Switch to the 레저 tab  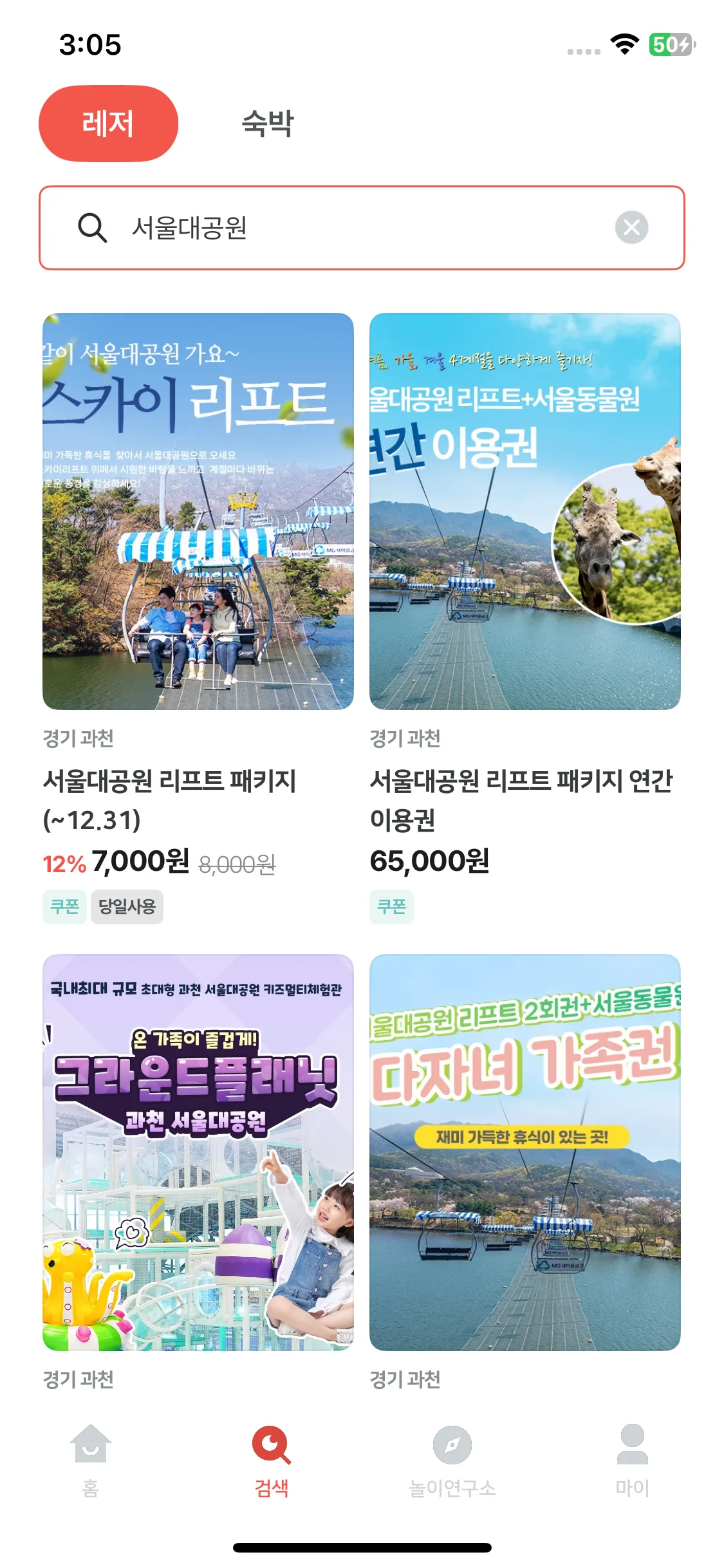pyautogui.click(x=108, y=124)
